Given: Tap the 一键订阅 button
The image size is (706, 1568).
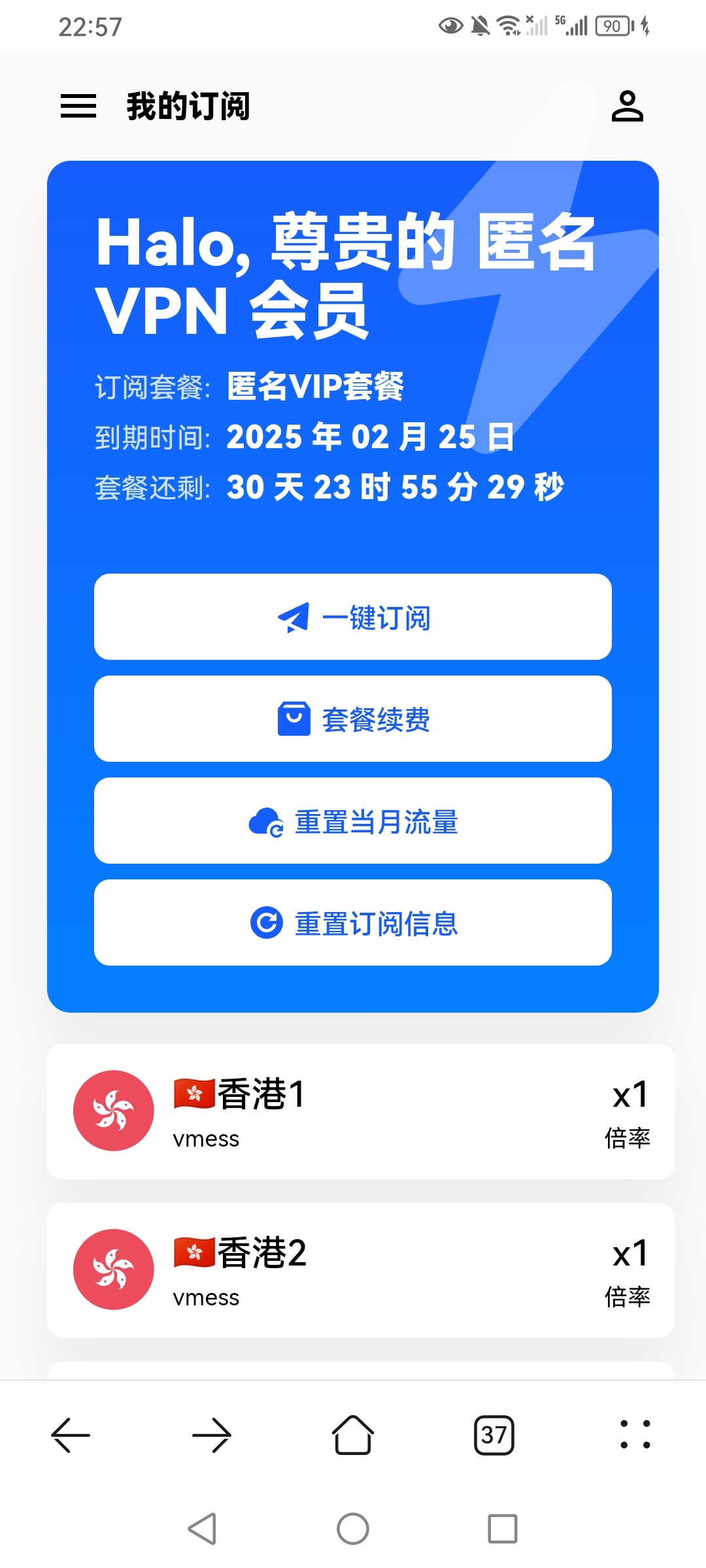Looking at the screenshot, I should pos(353,617).
